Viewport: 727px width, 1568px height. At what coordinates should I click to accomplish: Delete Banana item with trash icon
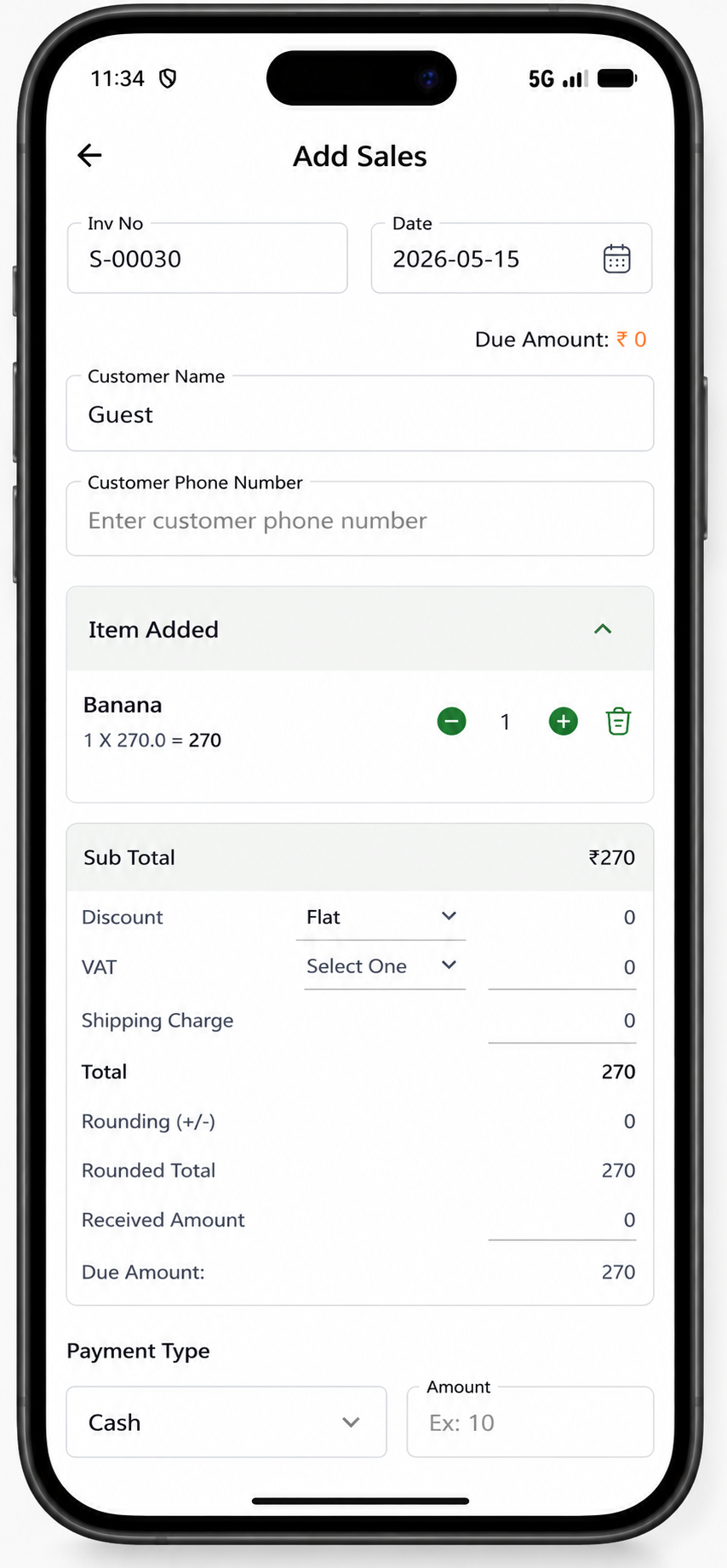618,722
